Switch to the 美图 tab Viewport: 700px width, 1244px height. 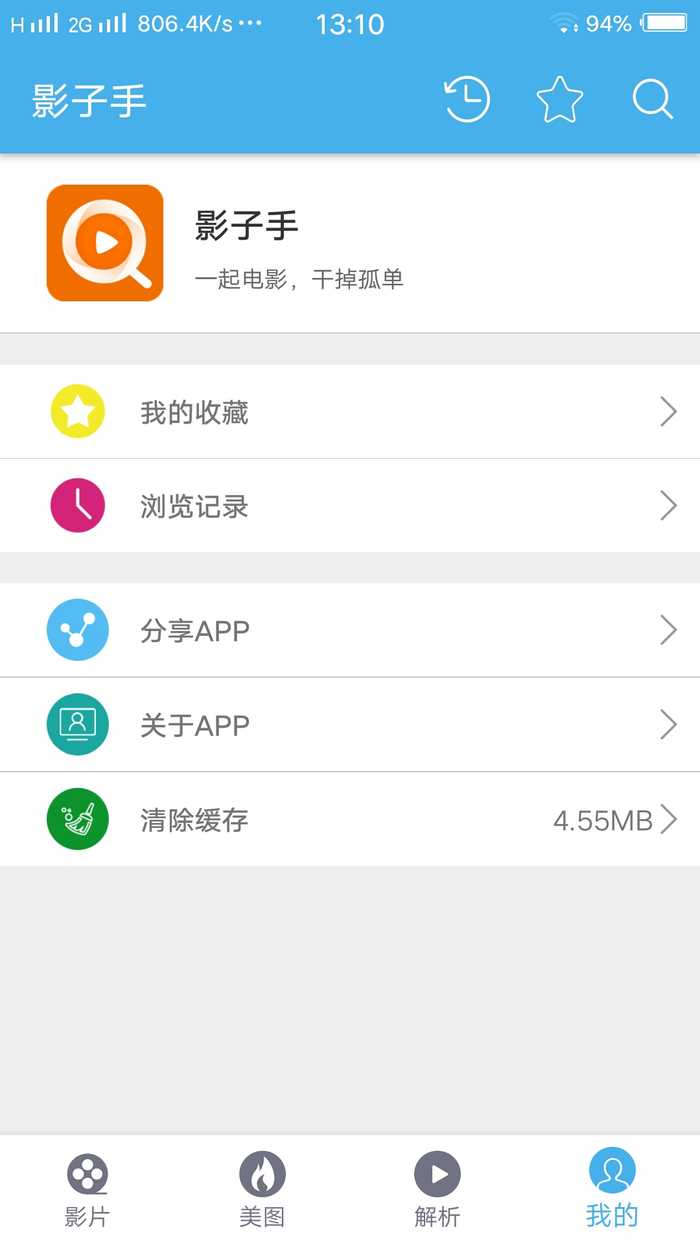click(x=262, y=1190)
